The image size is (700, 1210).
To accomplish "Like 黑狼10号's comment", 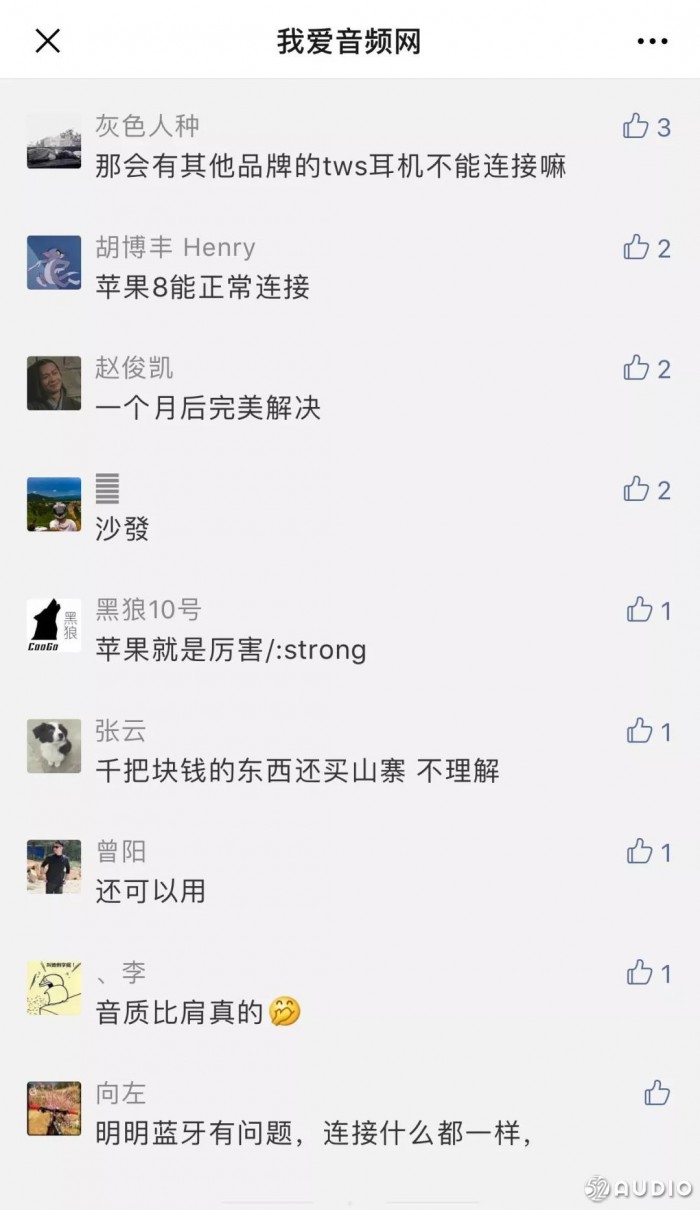I will [x=639, y=610].
